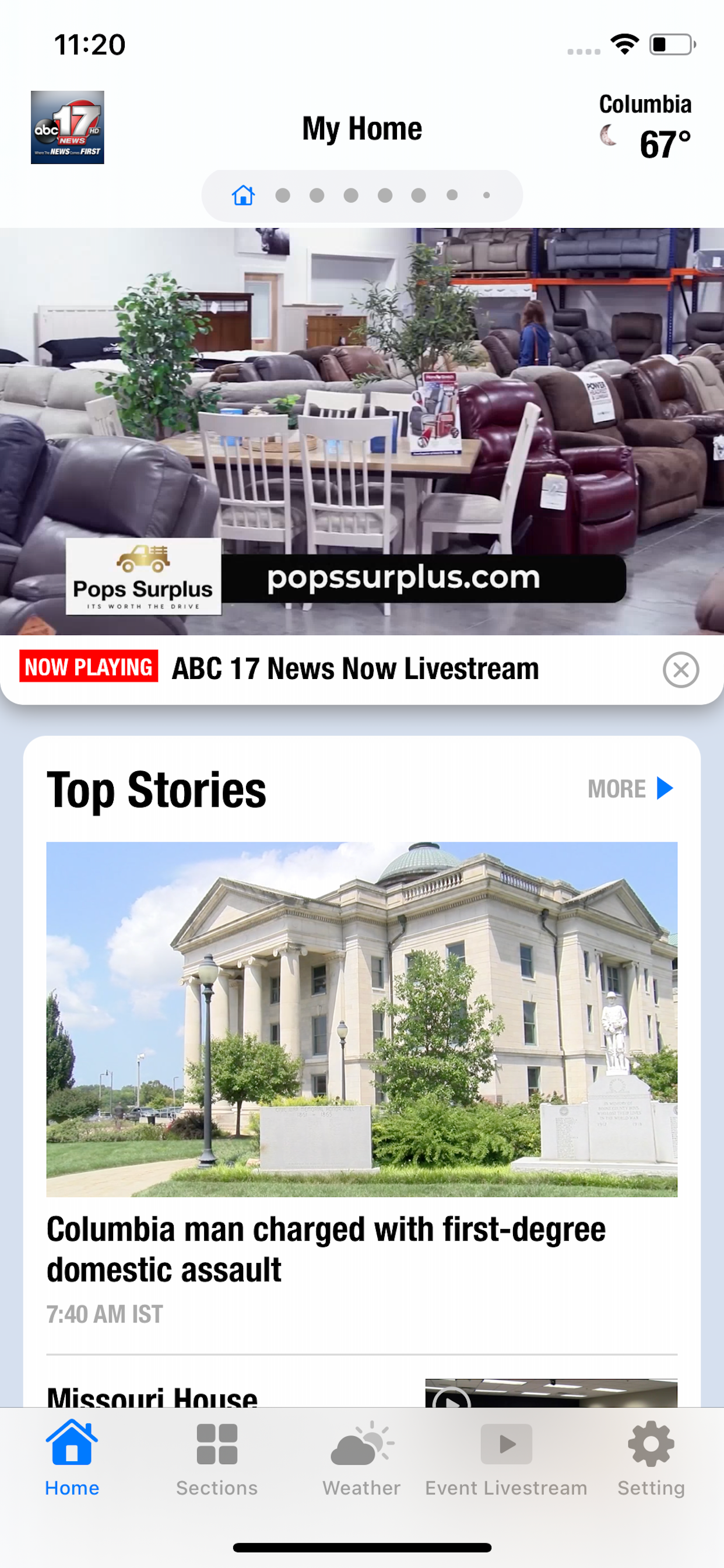Tap the ABC 17 News station logo
The image size is (724, 1568).
coord(67,127)
